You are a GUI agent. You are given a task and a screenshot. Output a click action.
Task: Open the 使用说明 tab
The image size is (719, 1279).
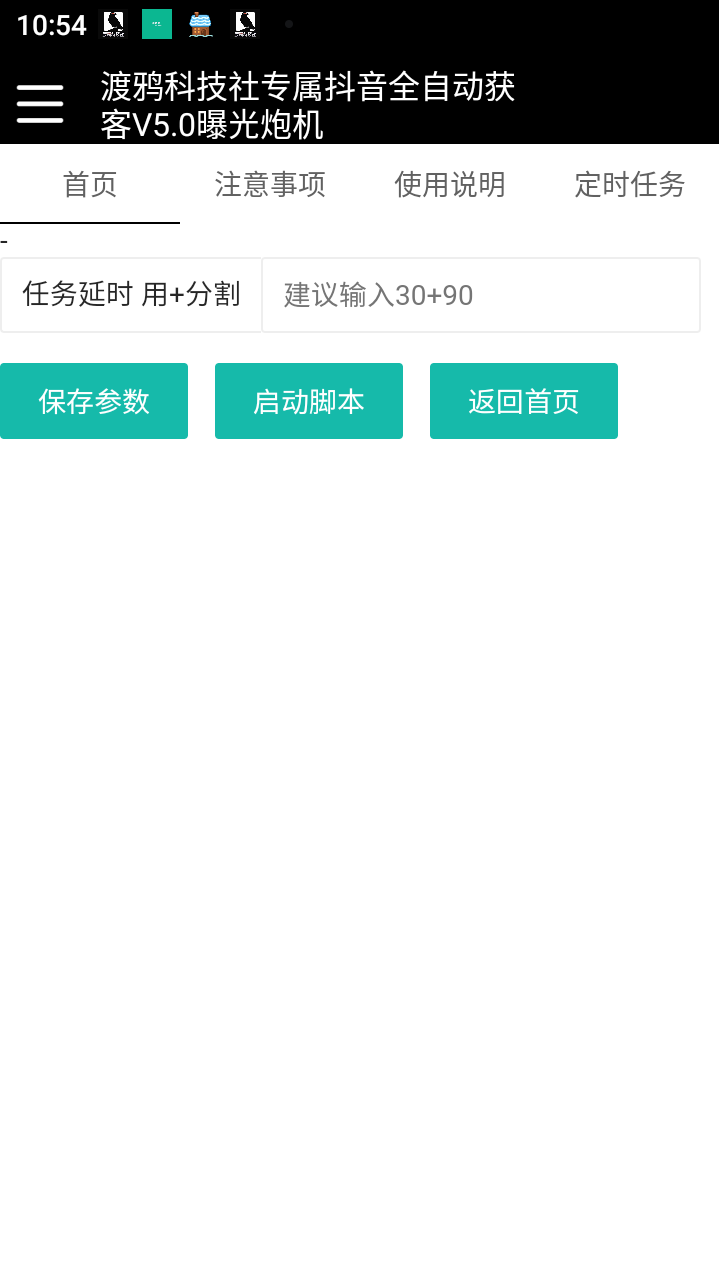[x=450, y=184]
